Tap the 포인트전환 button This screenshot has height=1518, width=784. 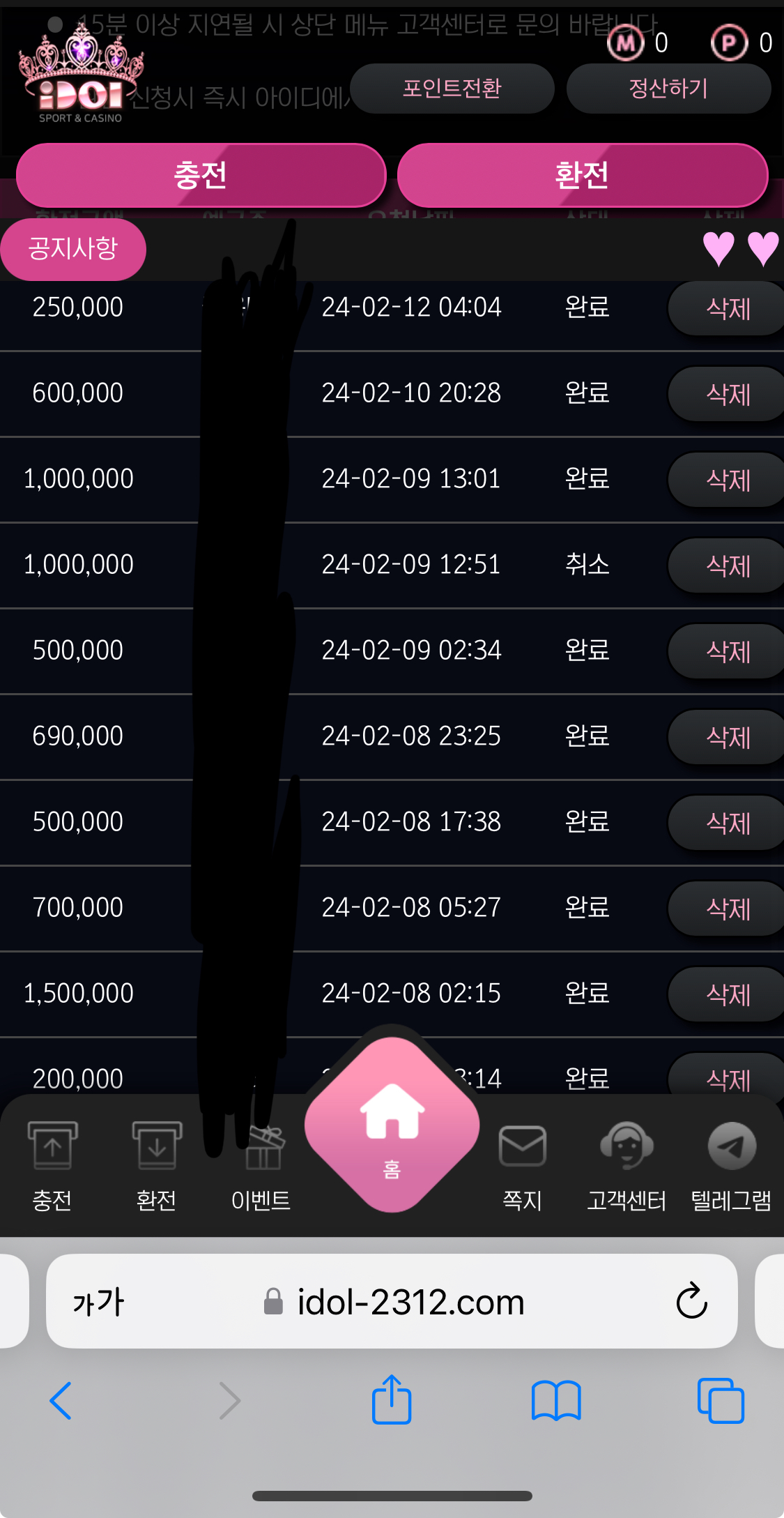(x=452, y=89)
